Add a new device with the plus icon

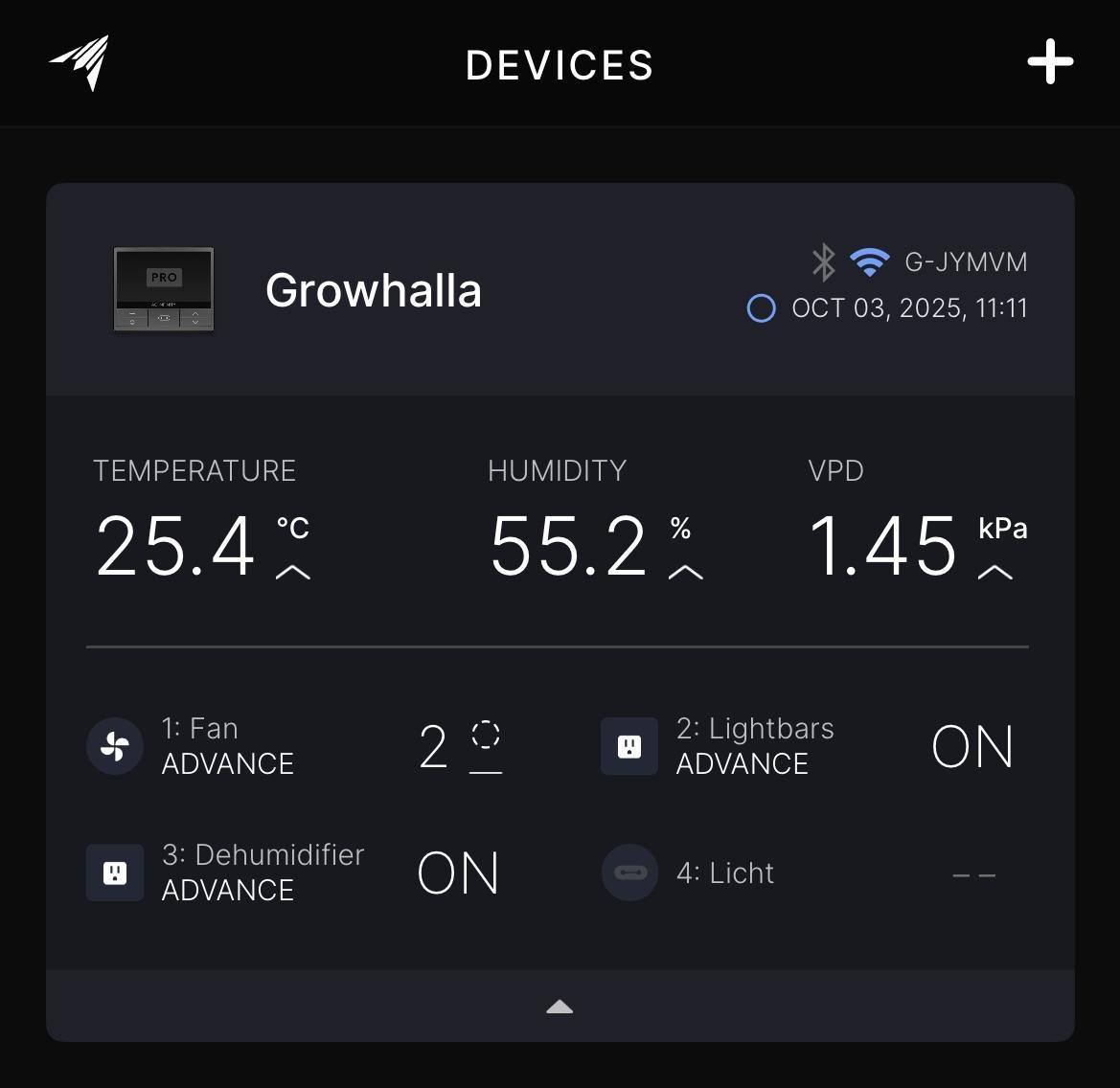coord(1050,62)
